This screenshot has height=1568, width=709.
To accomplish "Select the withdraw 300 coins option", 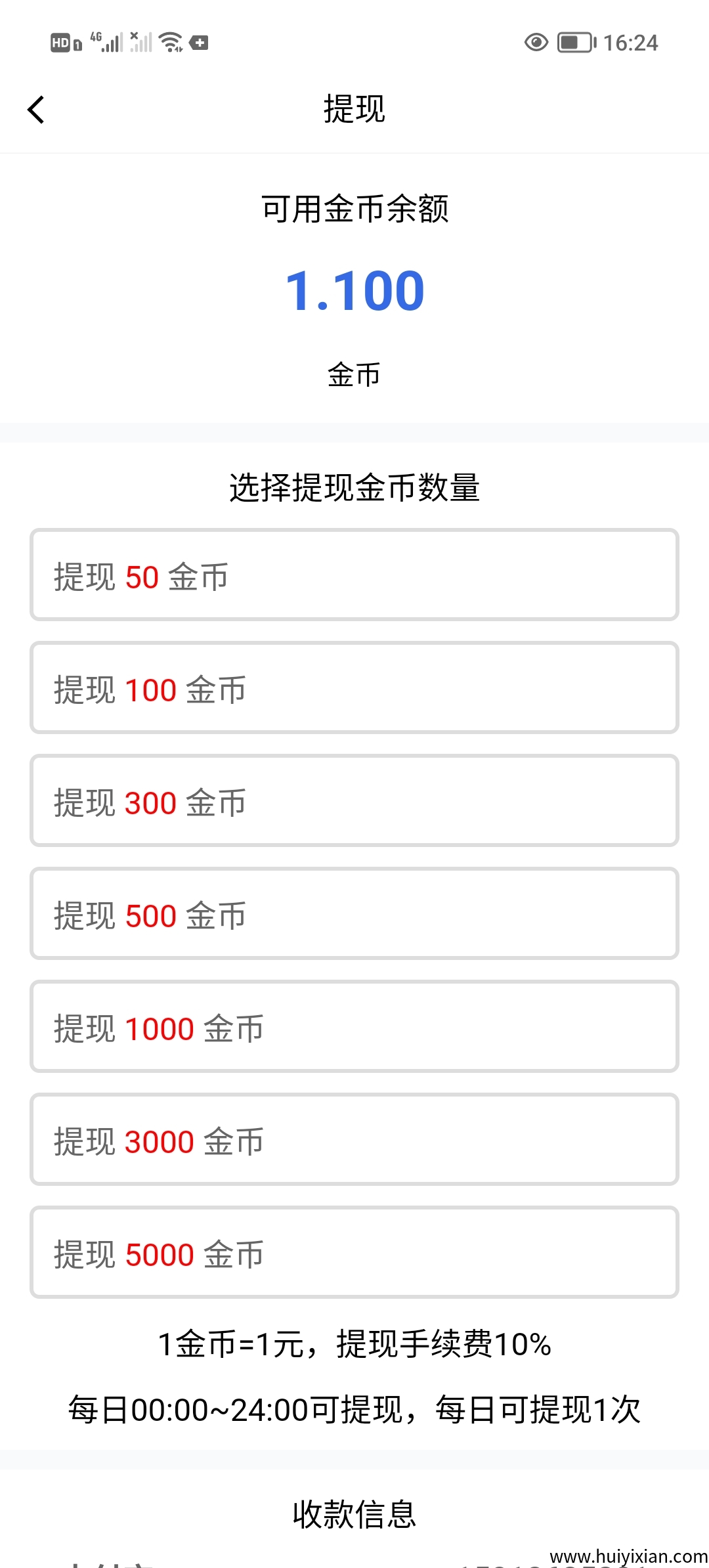I will click(x=354, y=802).
